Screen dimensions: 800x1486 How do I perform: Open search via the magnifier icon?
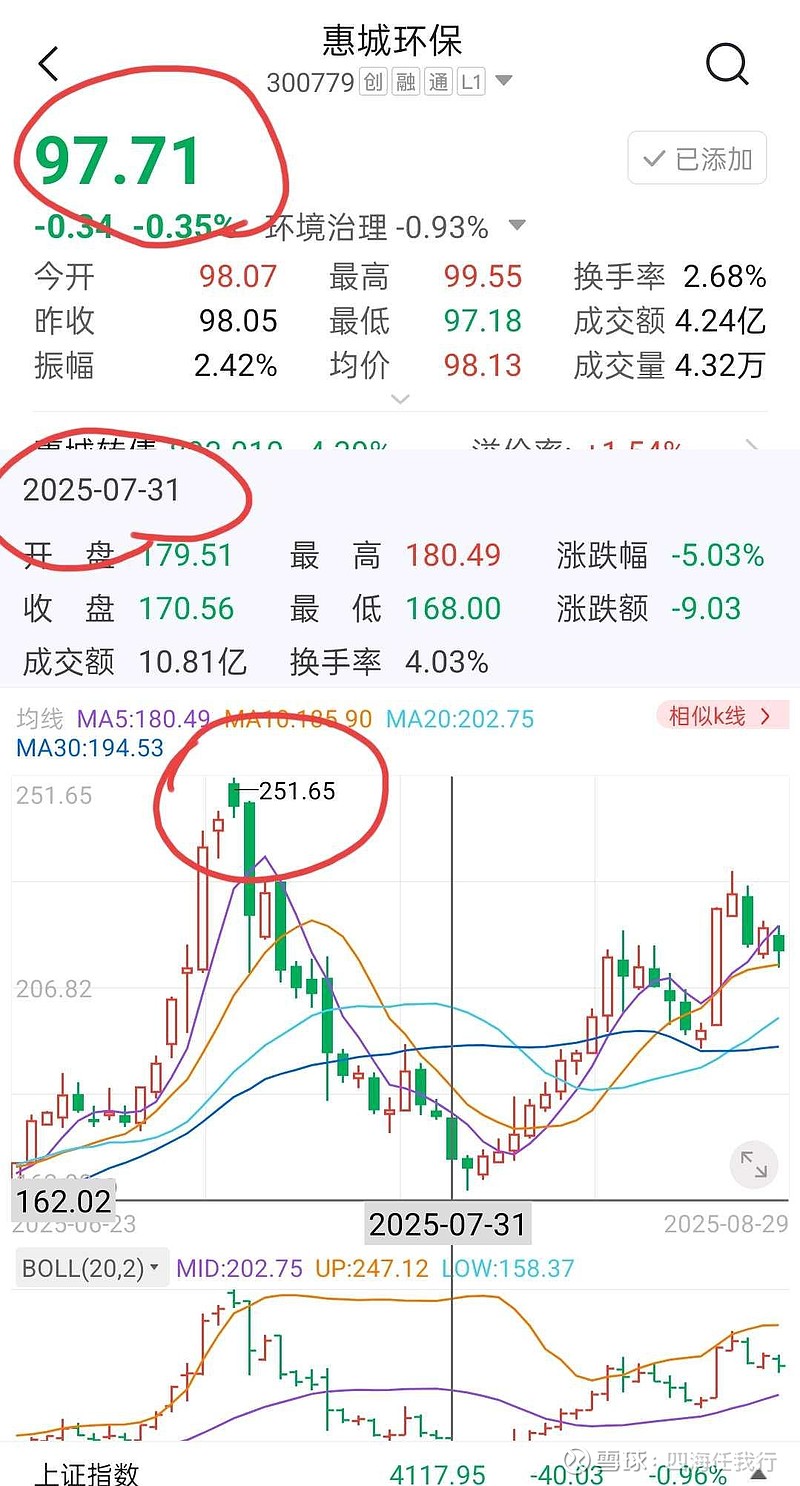tap(727, 64)
